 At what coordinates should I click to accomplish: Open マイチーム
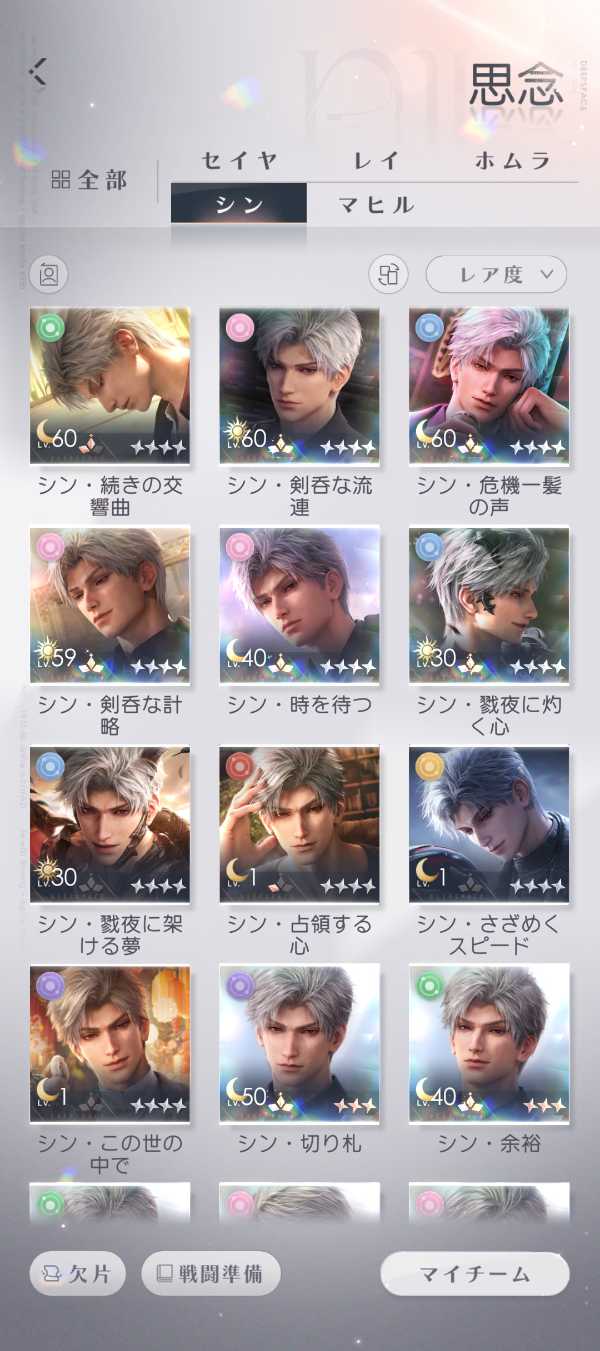pyautogui.click(x=475, y=1274)
